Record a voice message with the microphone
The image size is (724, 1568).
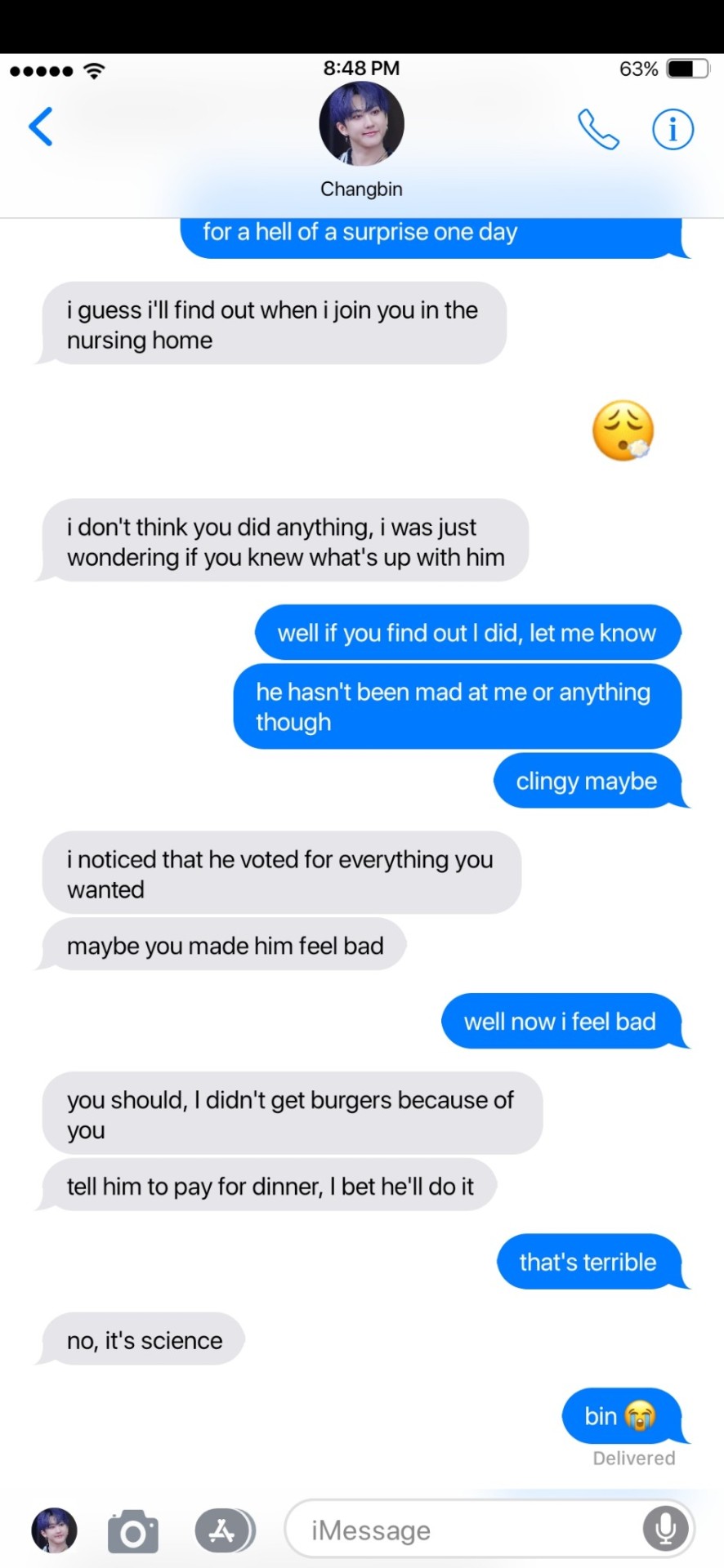[665, 1529]
